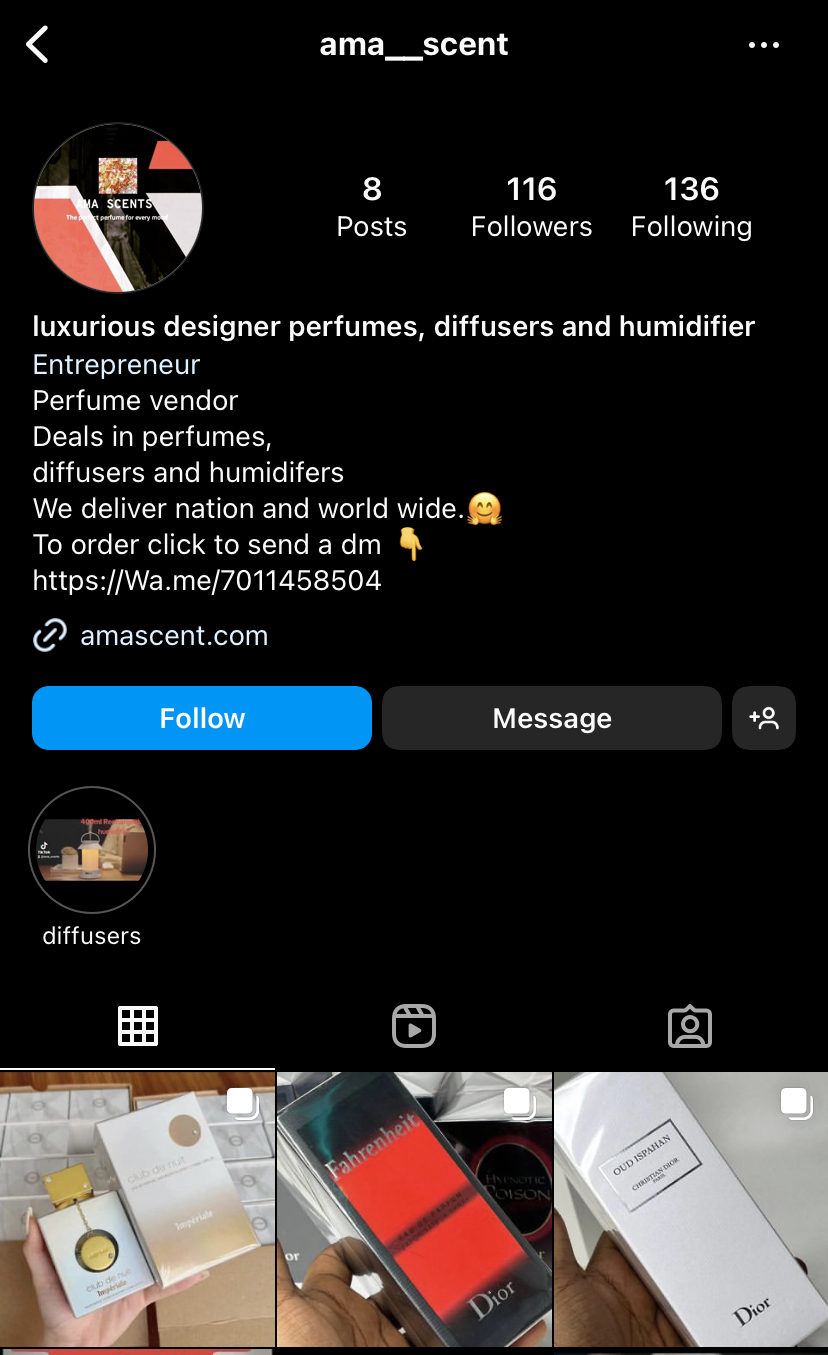The height and width of the screenshot is (1355, 828).
Task: Tap the add-person follow suggestion icon
Action: pyautogui.click(x=764, y=717)
